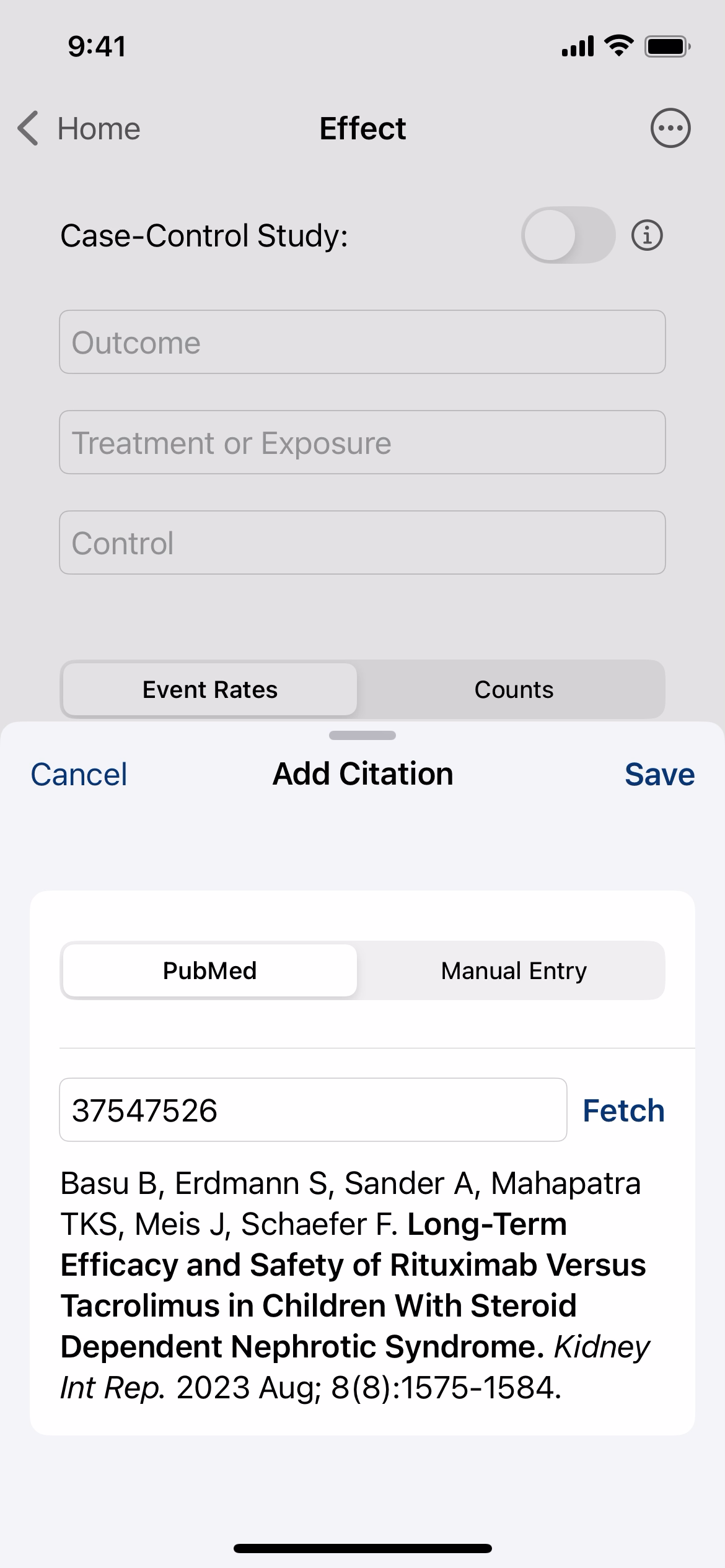Select the Event Rates segment
725x1568 pixels.
pos(210,689)
